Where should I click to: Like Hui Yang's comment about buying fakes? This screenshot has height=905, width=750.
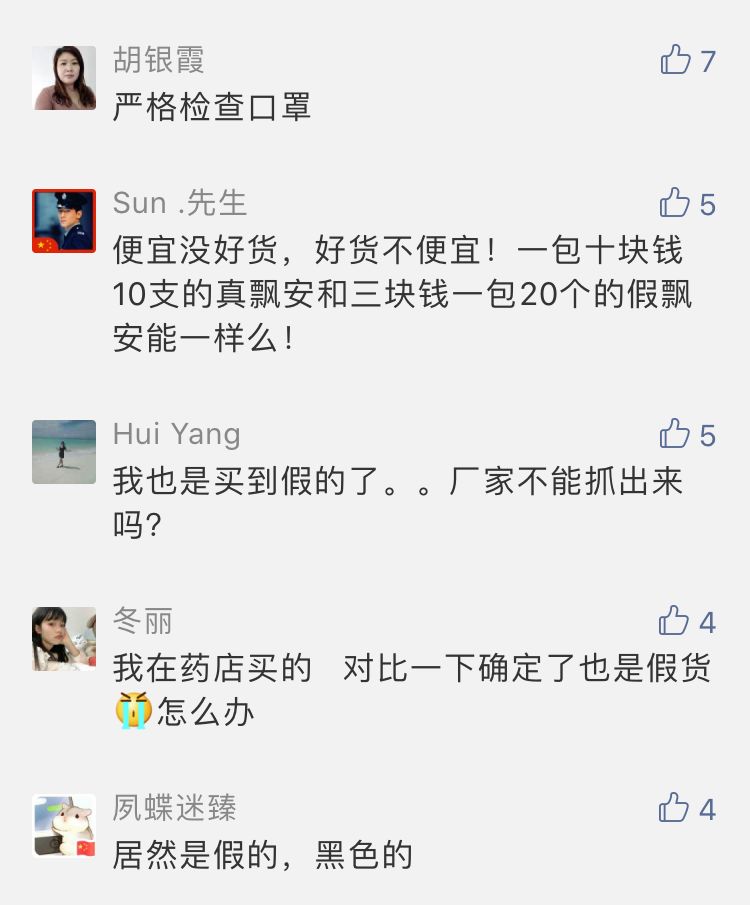click(x=677, y=434)
